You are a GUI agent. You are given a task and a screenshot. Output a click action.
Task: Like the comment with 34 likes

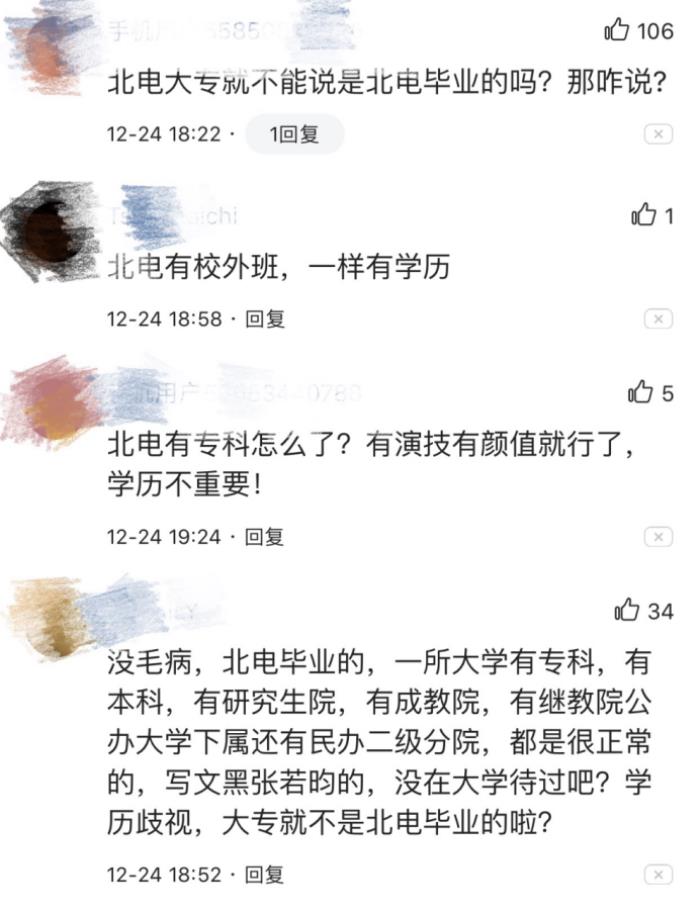pos(627,609)
